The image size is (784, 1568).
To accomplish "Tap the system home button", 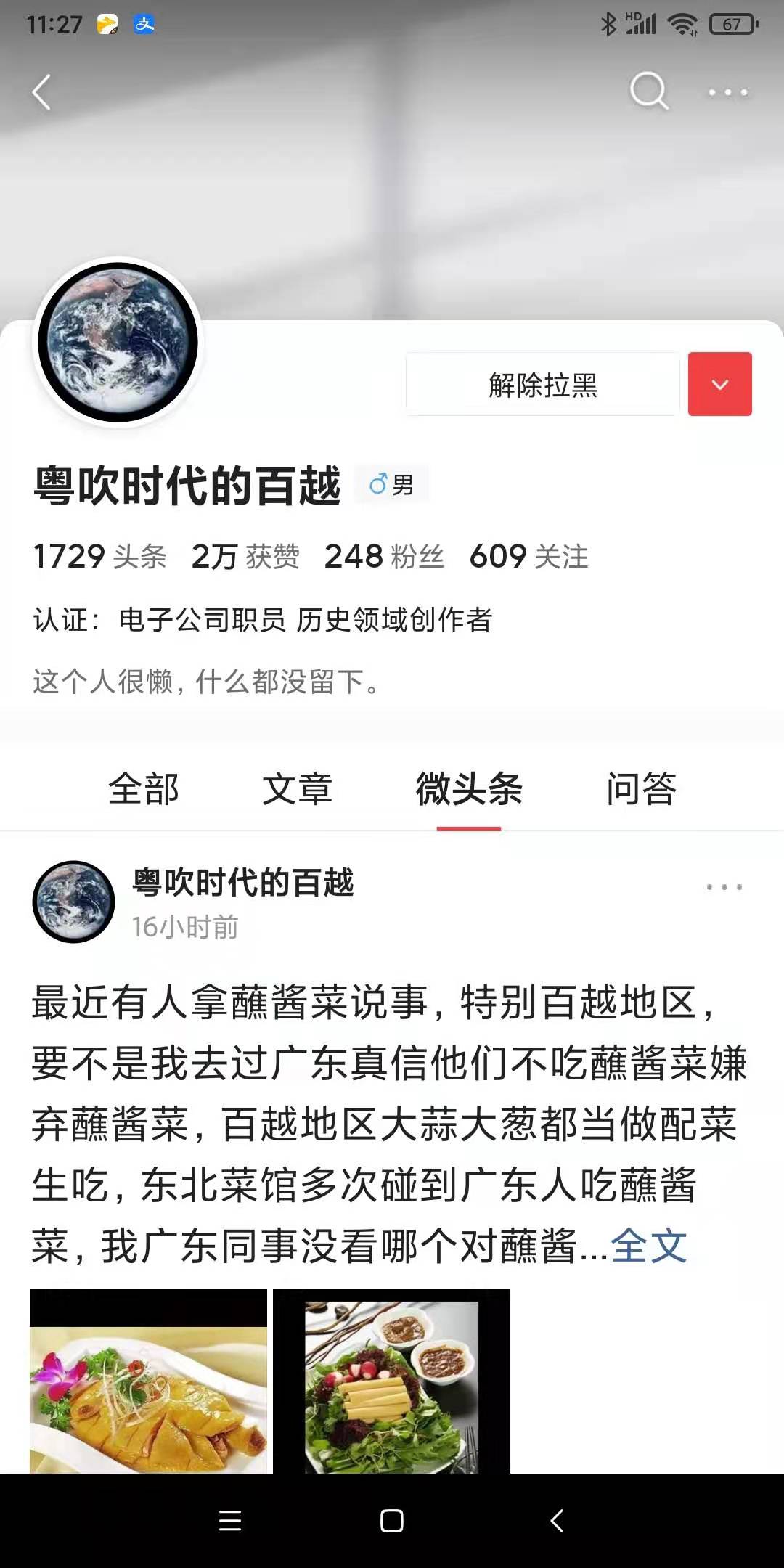I will tap(392, 1521).
